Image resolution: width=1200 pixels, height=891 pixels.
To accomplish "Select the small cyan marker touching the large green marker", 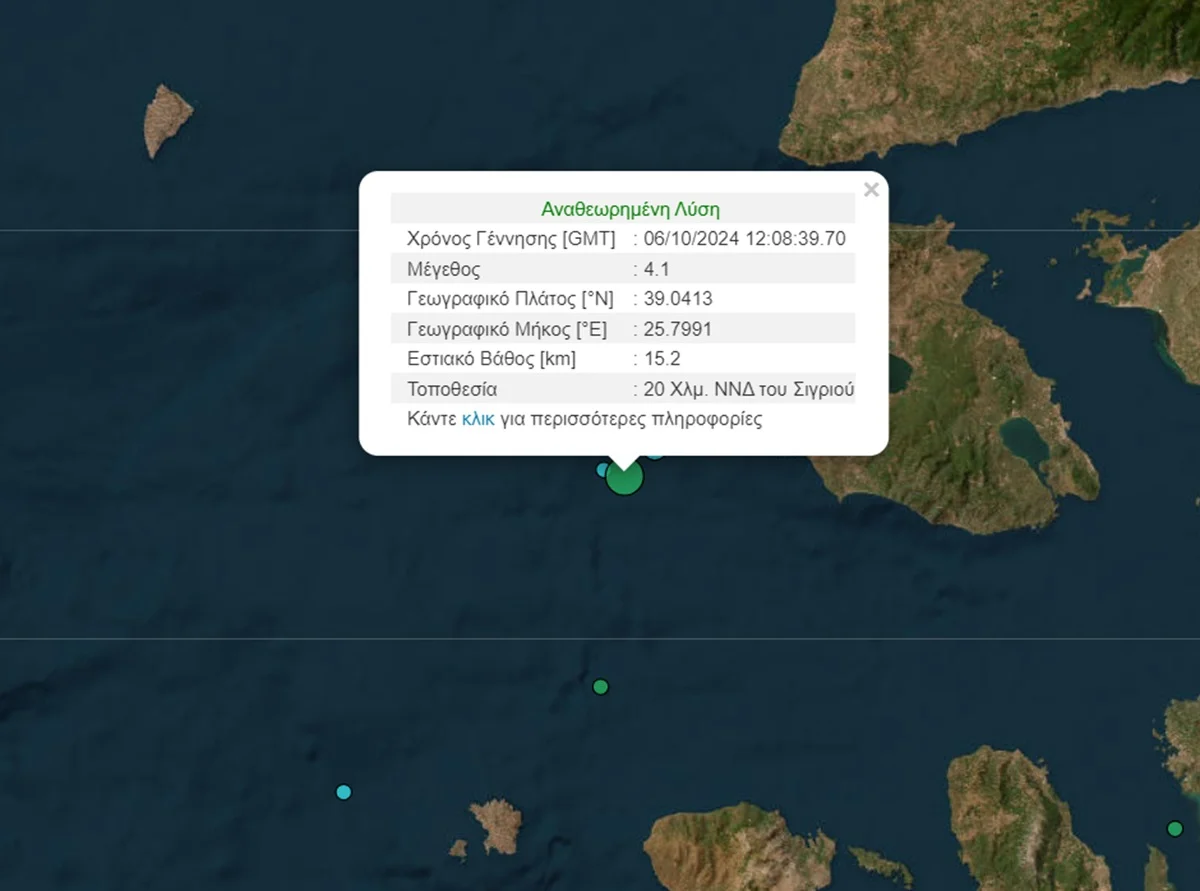I will tap(602, 469).
